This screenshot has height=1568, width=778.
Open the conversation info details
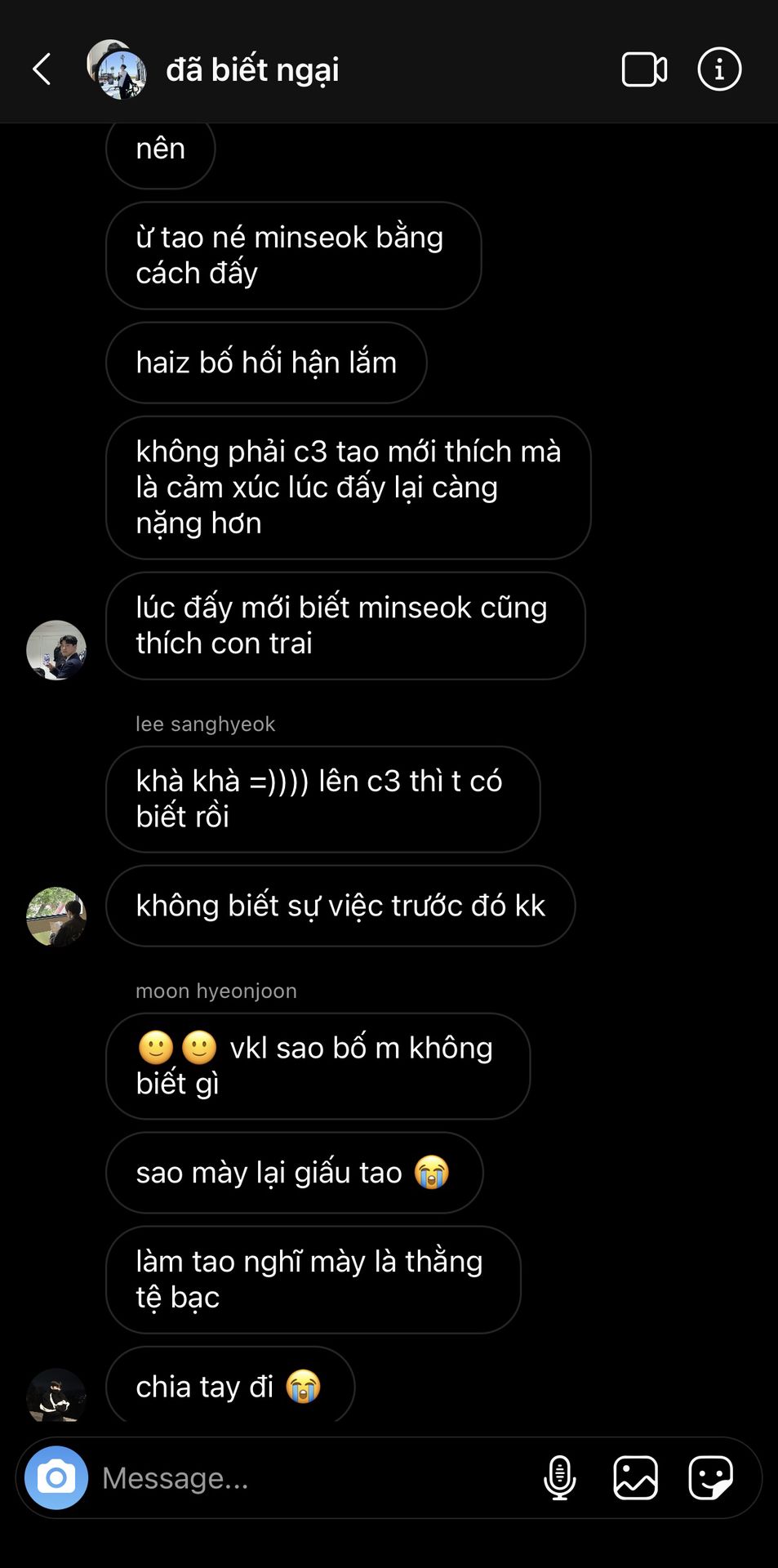coord(719,69)
